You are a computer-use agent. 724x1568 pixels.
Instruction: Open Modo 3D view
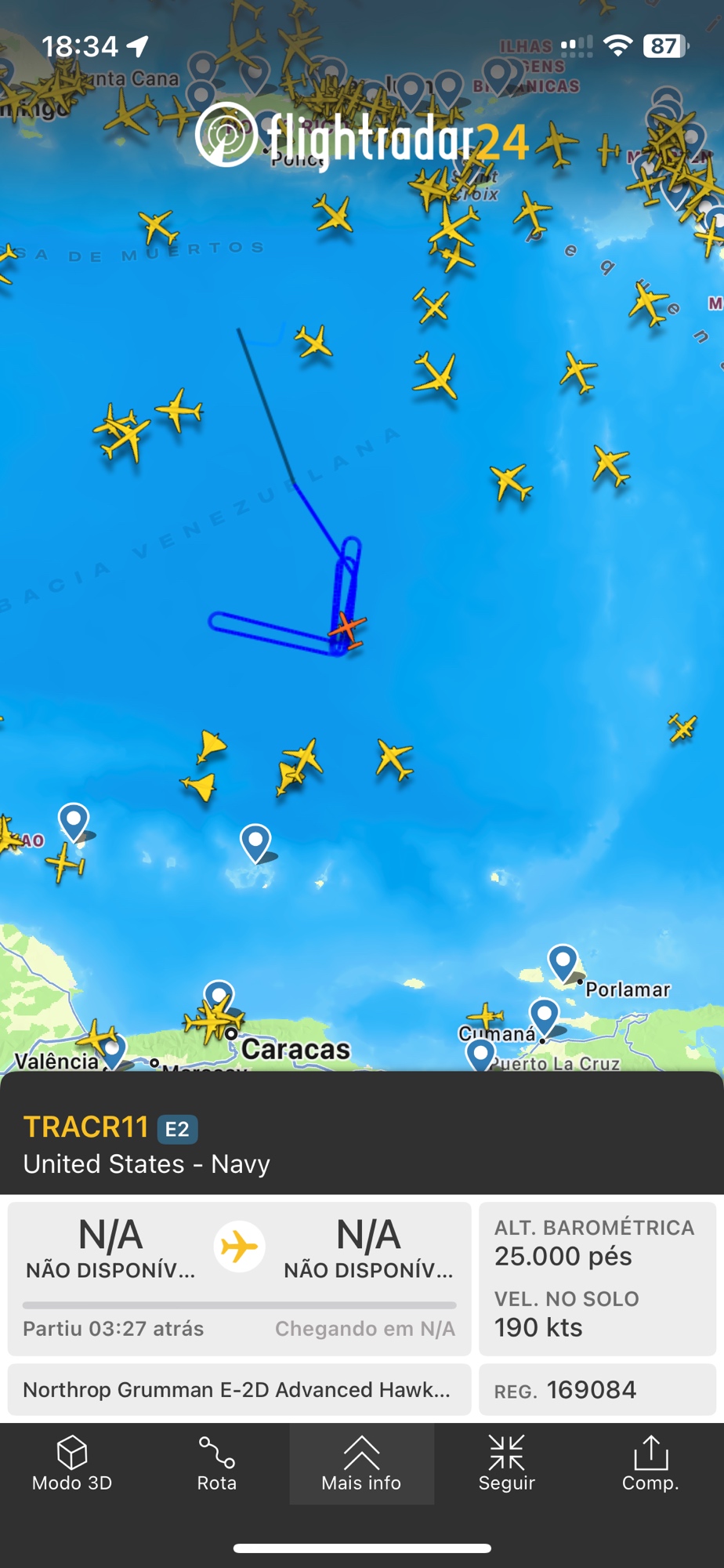click(72, 1463)
